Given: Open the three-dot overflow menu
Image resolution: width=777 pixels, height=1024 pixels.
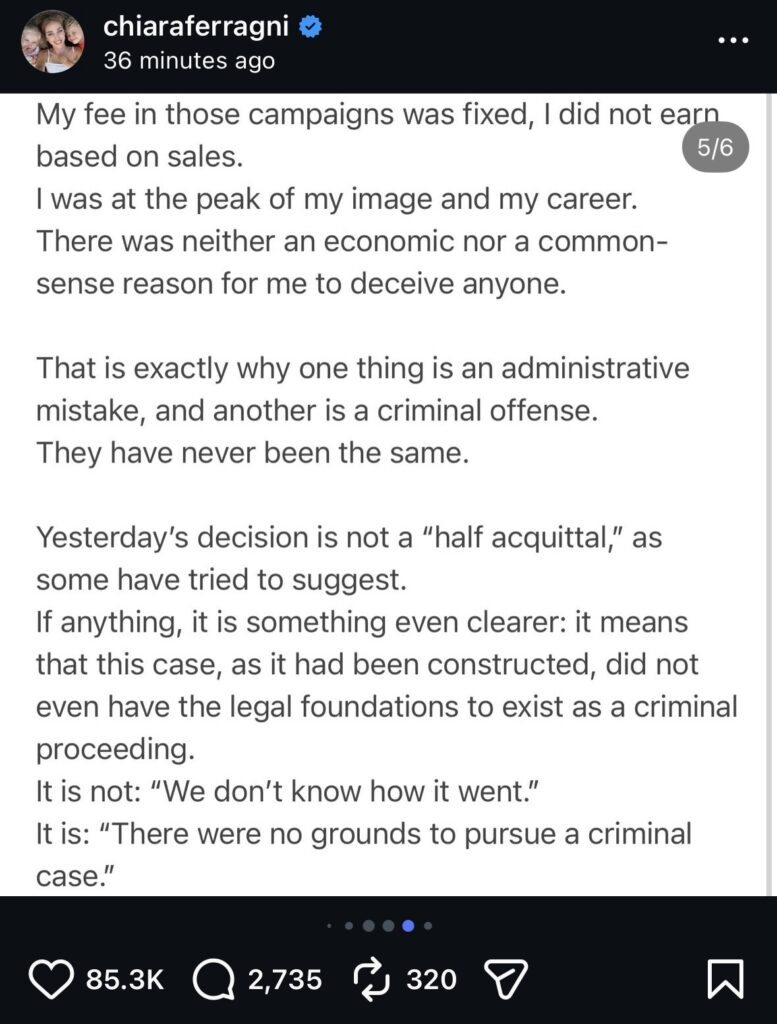Looking at the screenshot, I should 733,41.
